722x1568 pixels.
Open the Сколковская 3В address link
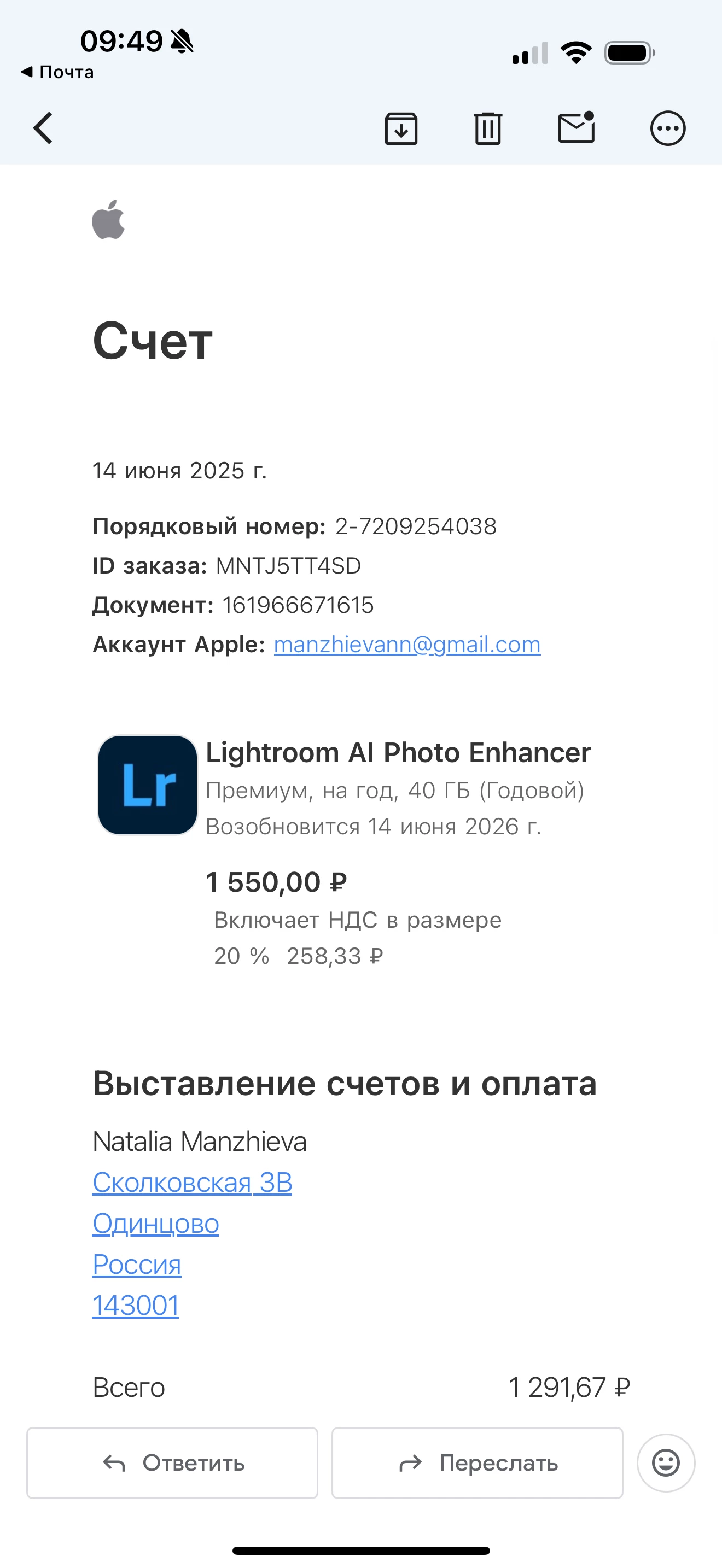click(192, 1183)
